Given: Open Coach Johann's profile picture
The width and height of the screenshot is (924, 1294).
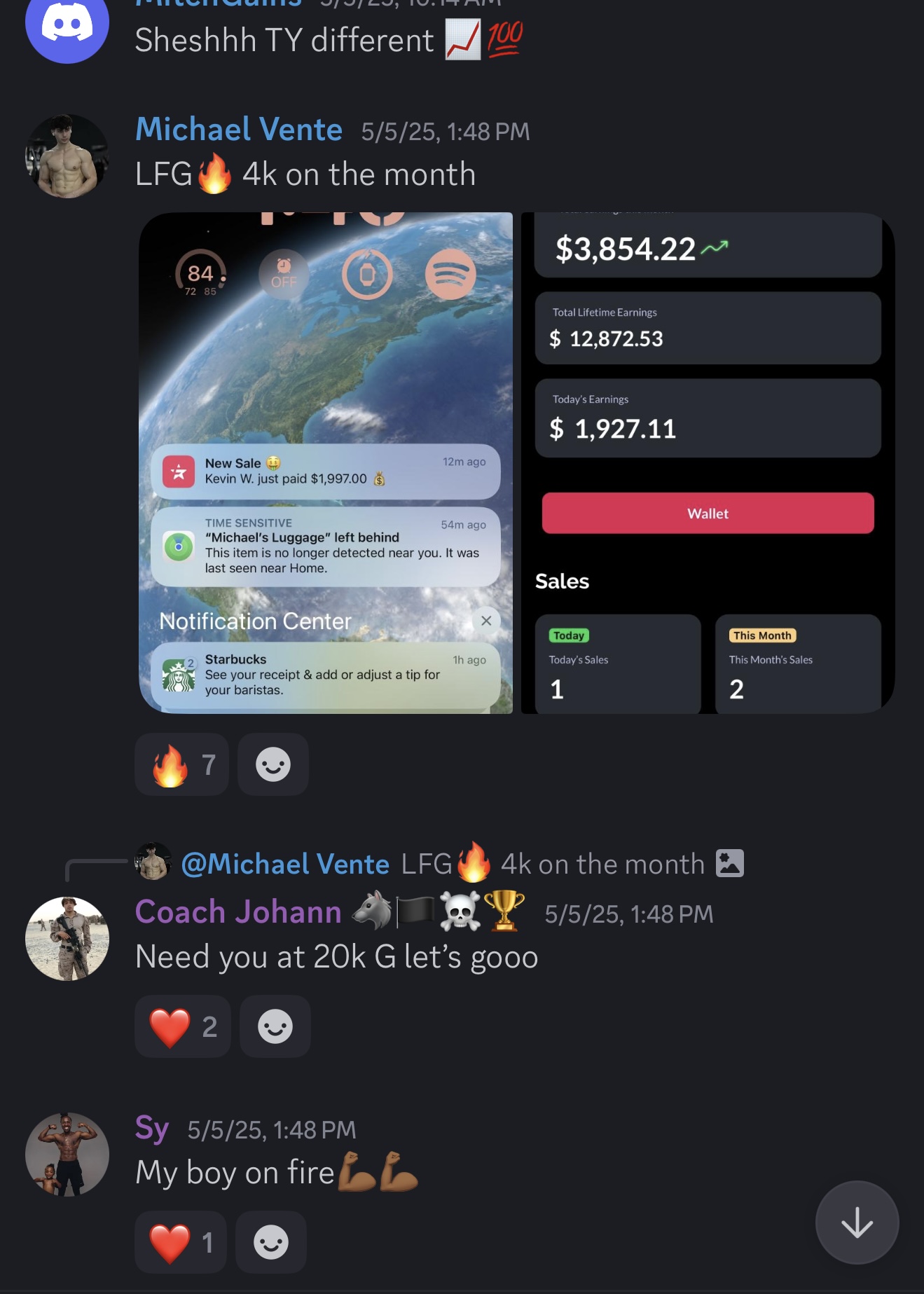Looking at the screenshot, I should (67, 938).
